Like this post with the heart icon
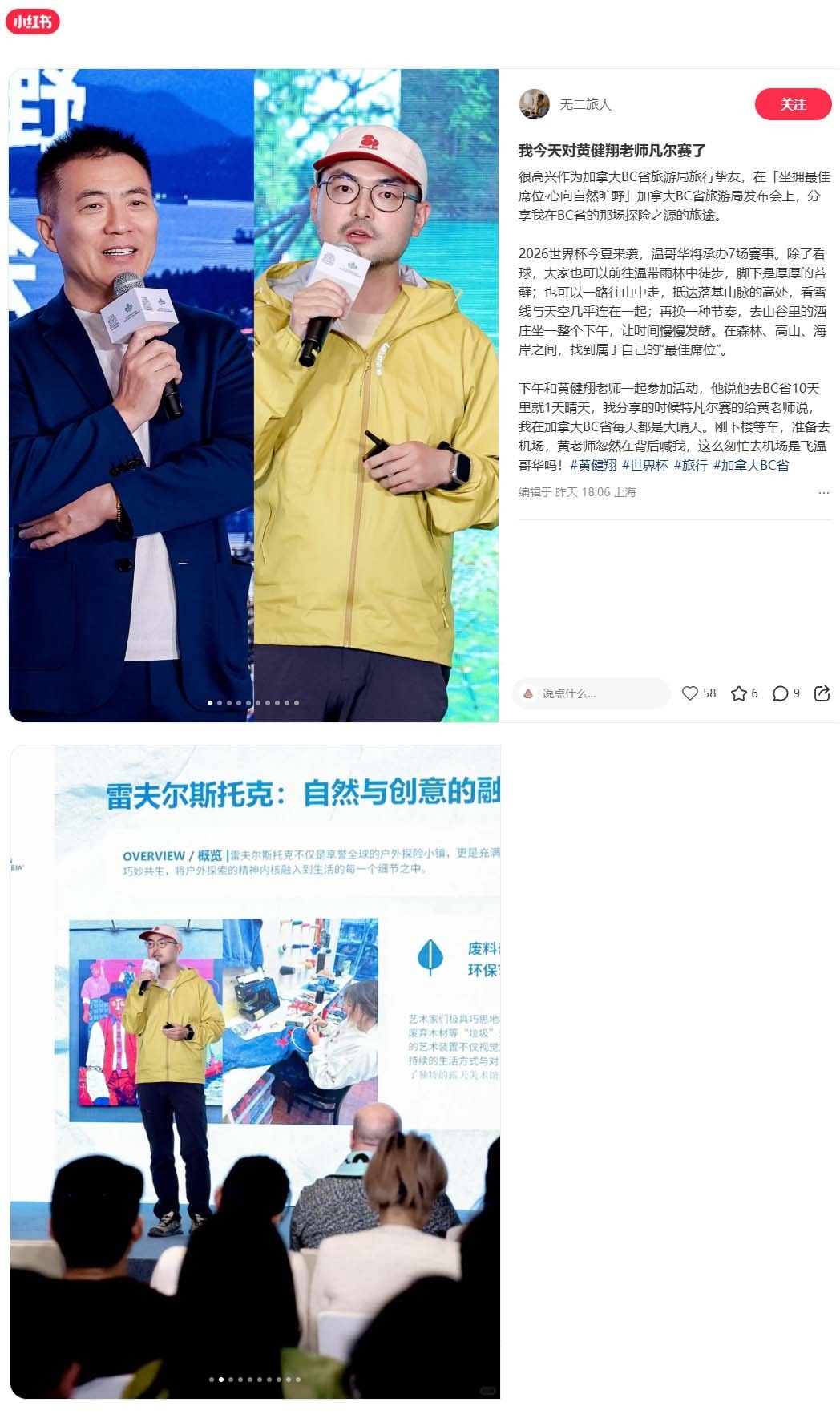This screenshot has width=840, height=1414. 689,693
